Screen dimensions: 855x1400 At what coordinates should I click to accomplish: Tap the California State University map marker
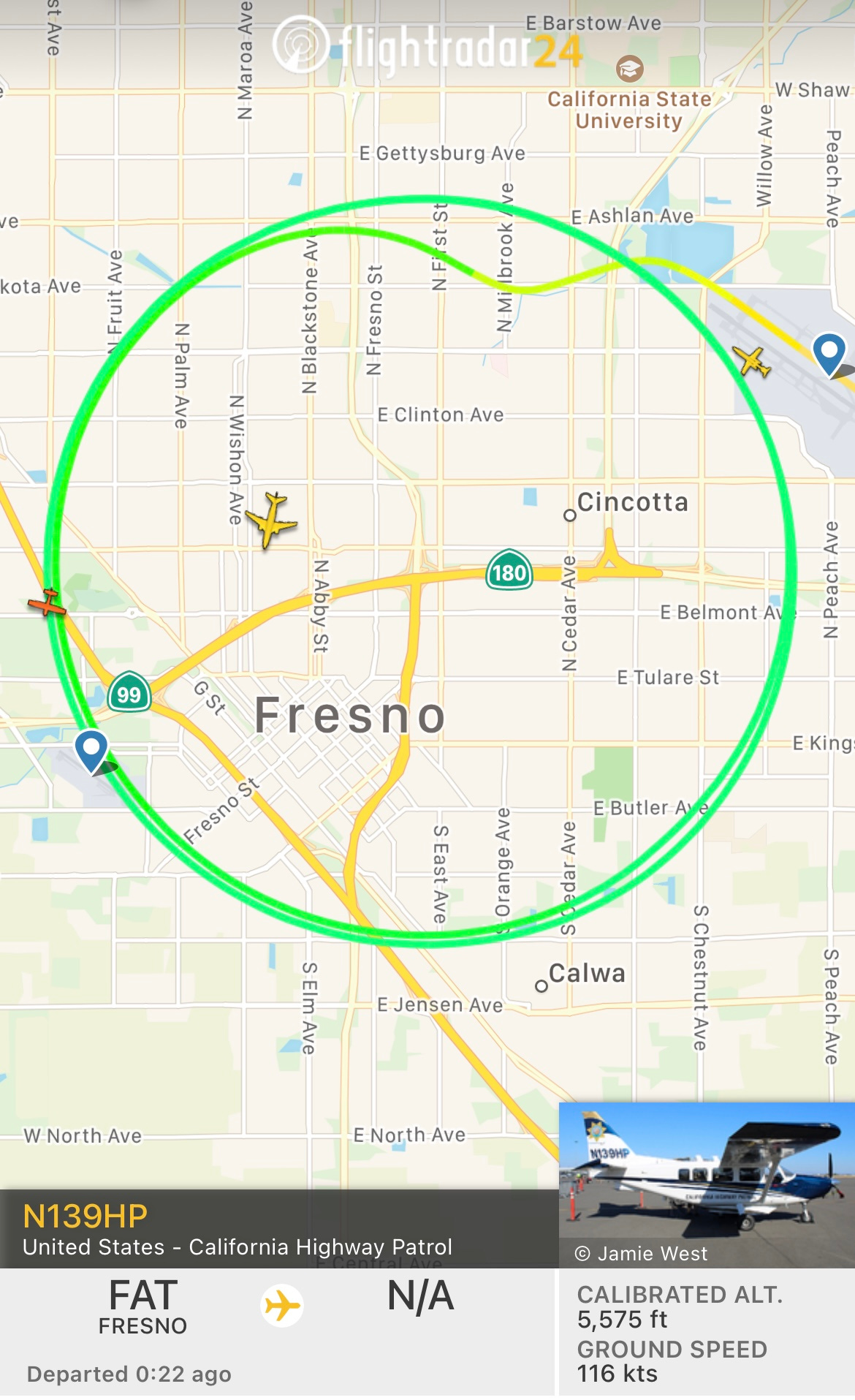[629, 69]
